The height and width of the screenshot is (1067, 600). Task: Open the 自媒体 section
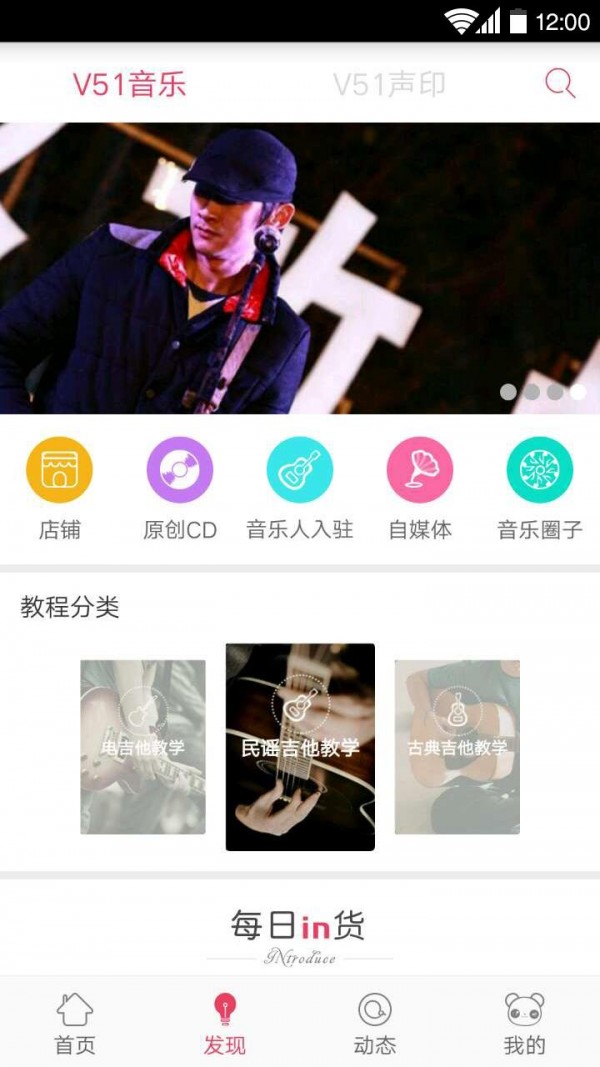pyautogui.click(x=420, y=489)
